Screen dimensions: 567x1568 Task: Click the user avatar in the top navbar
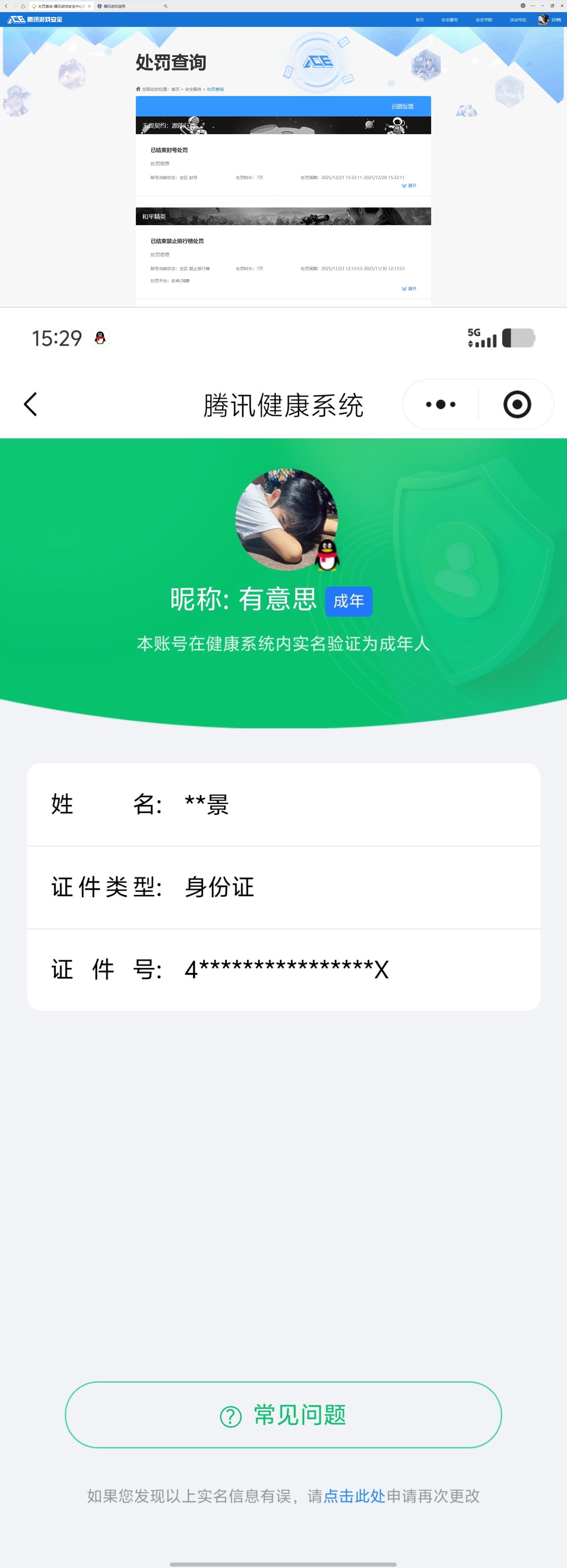pos(543,19)
